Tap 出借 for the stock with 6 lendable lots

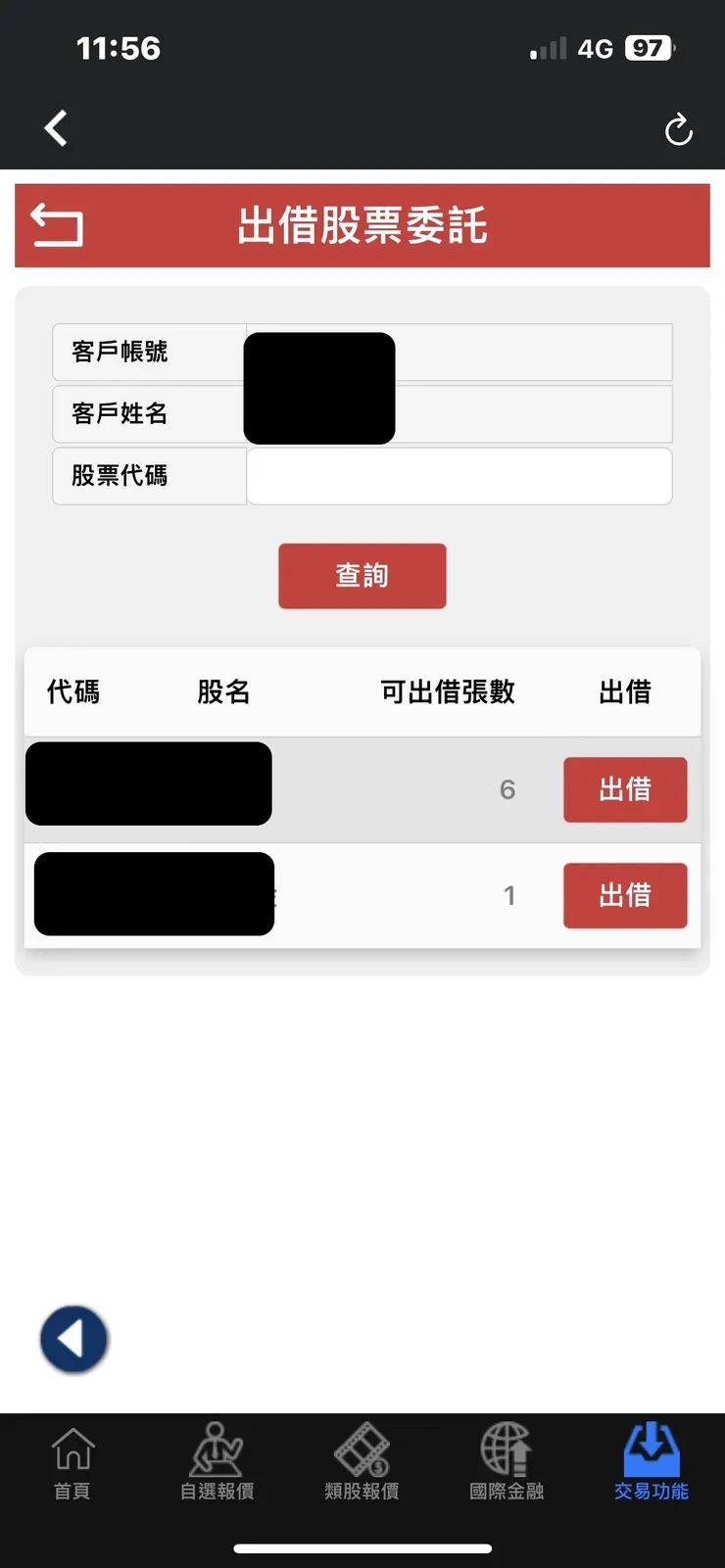point(625,789)
